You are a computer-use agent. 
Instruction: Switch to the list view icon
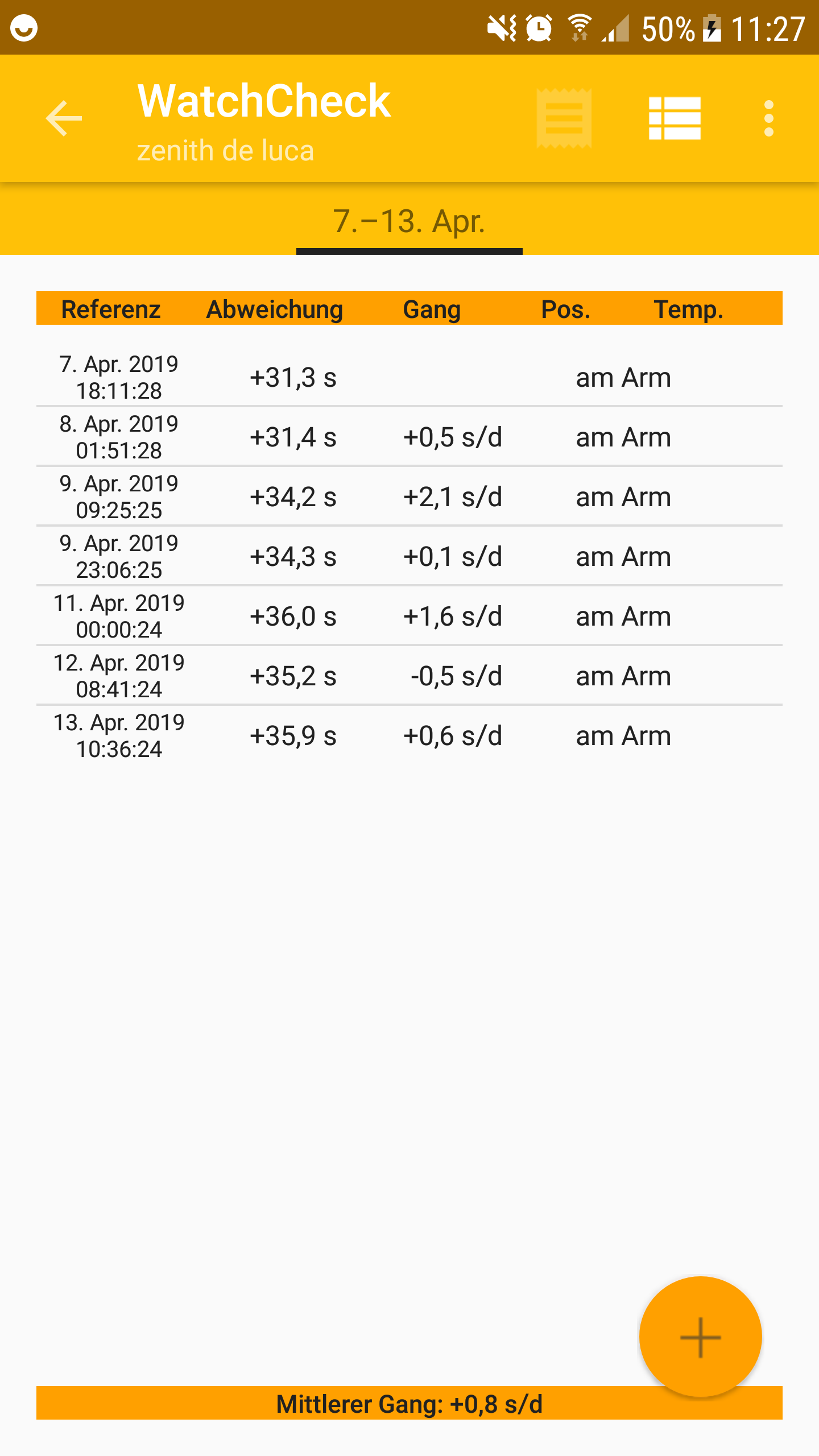pyautogui.click(x=675, y=118)
